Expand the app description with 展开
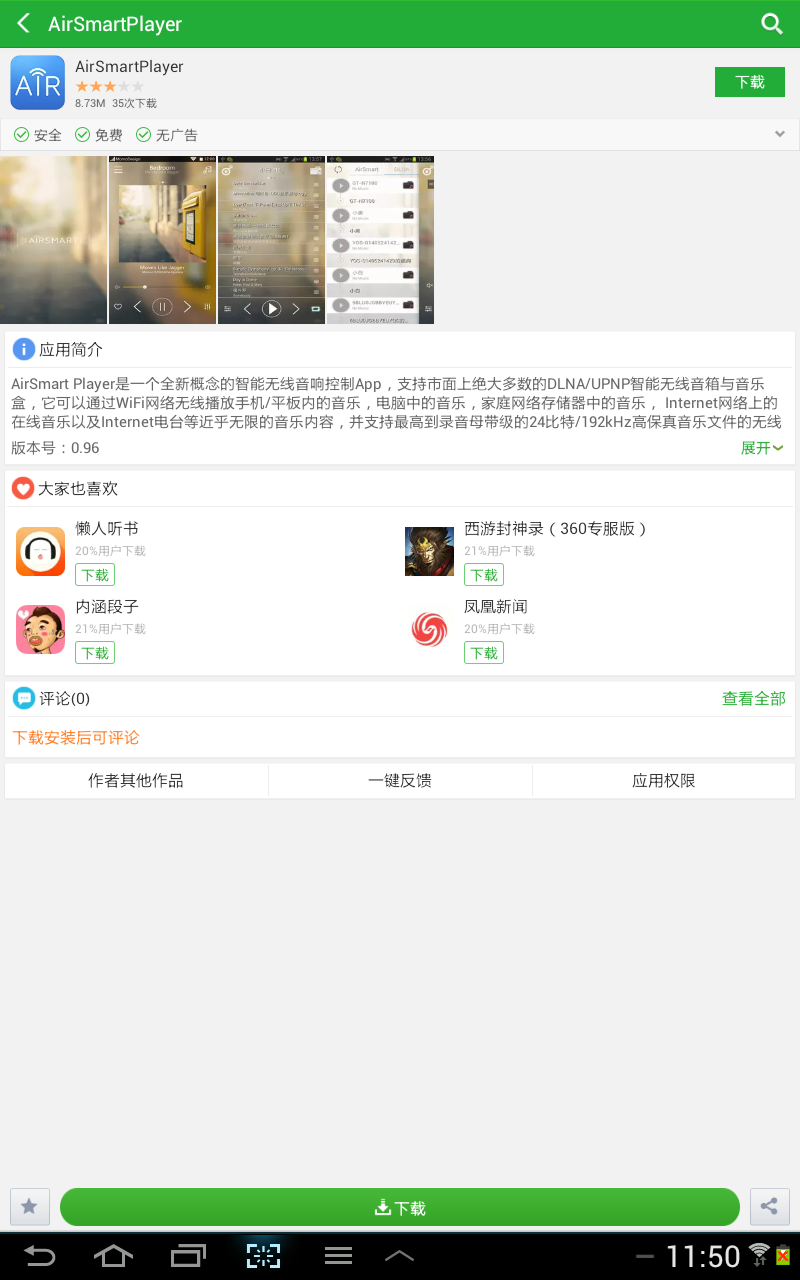This screenshot has height=1280, width=800. (x=761, y=448)
